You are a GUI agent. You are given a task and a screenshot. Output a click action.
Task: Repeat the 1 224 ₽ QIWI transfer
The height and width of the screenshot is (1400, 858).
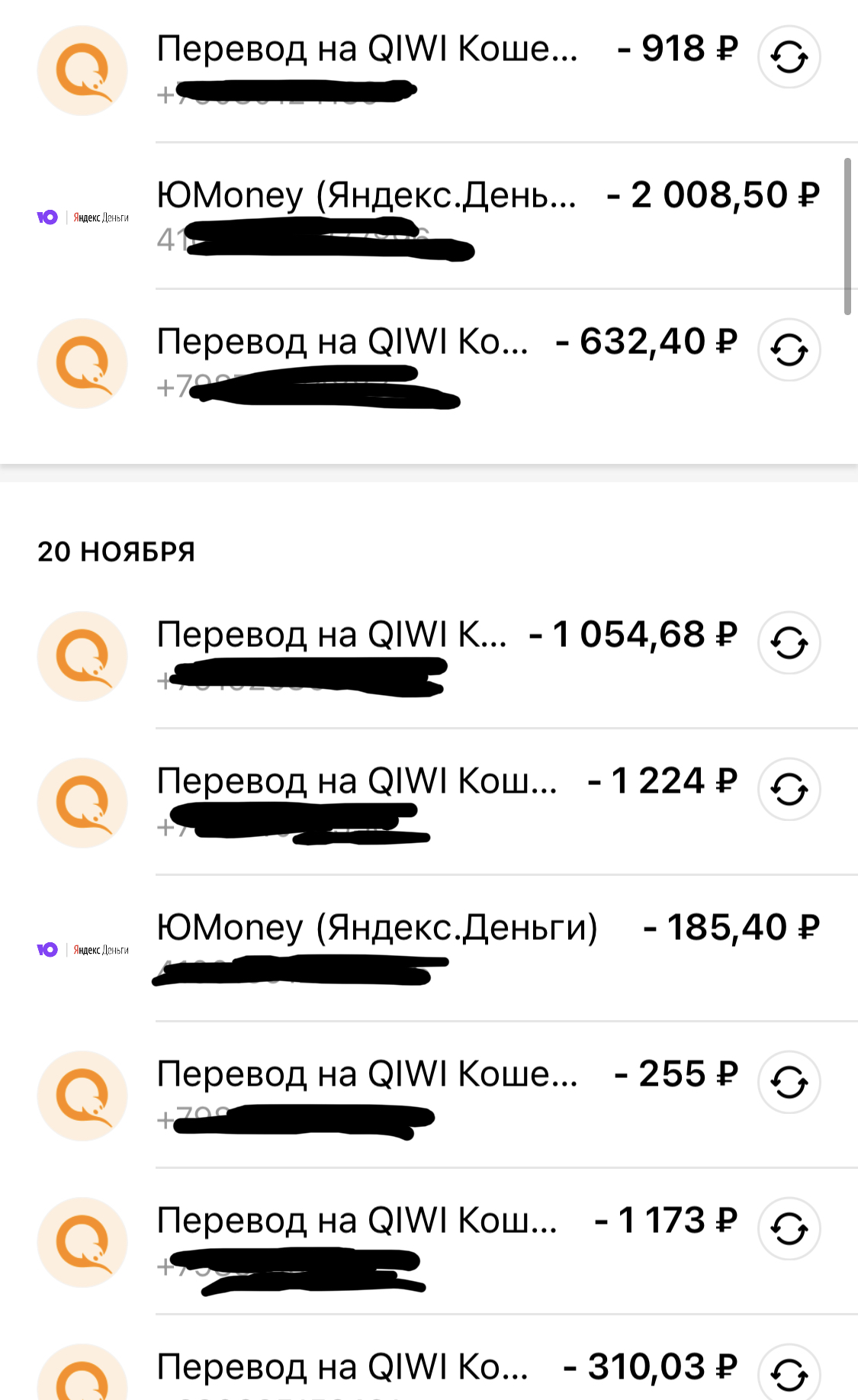point(789,790)
